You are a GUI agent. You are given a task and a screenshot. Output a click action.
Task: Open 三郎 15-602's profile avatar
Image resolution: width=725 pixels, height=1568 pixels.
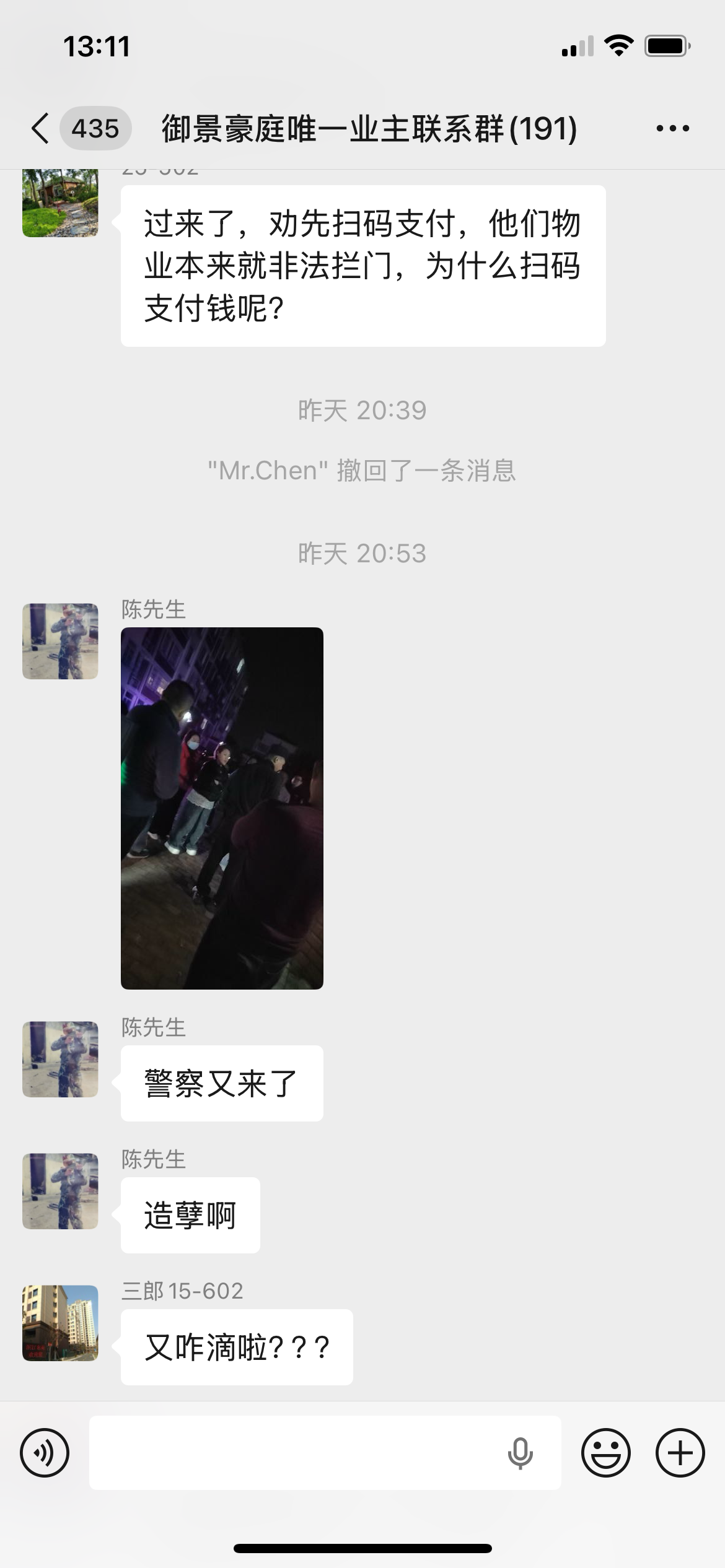click(x=60, y=1322)
